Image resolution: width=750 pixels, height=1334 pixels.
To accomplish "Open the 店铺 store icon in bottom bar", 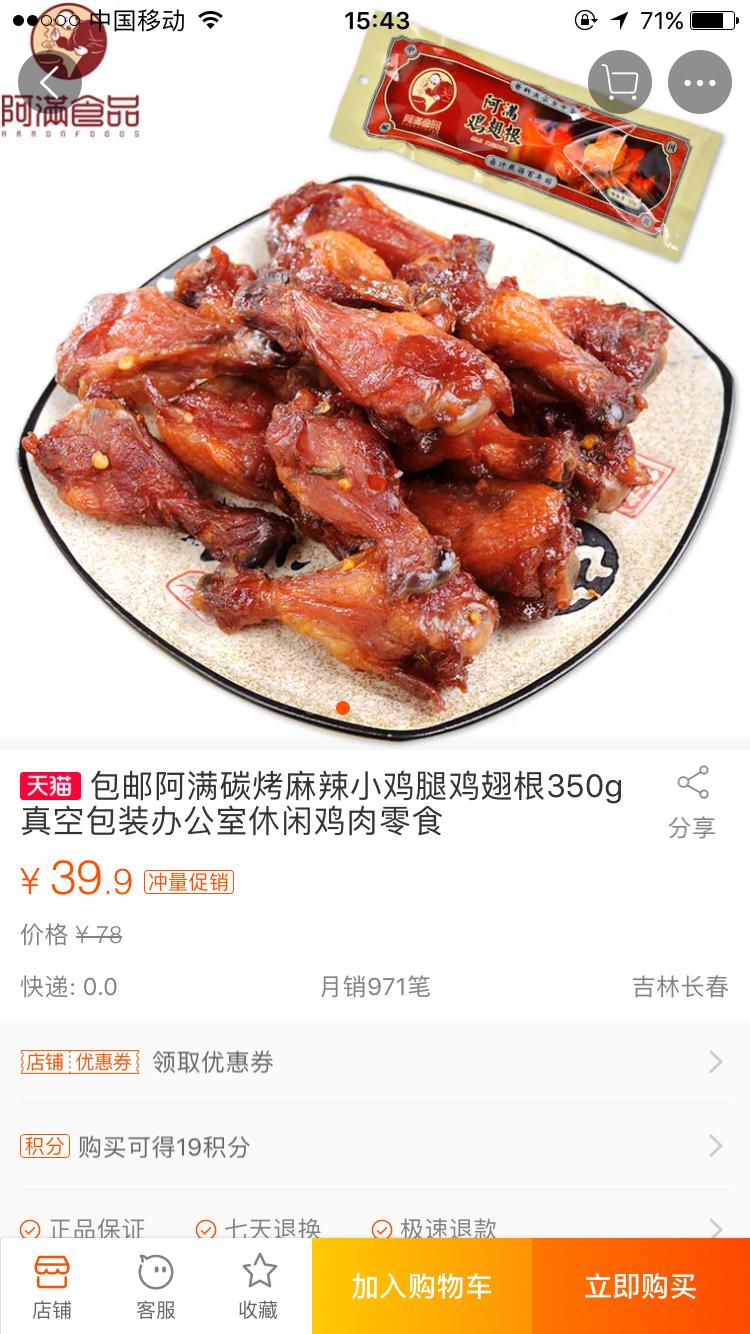I will (54, 1286).
